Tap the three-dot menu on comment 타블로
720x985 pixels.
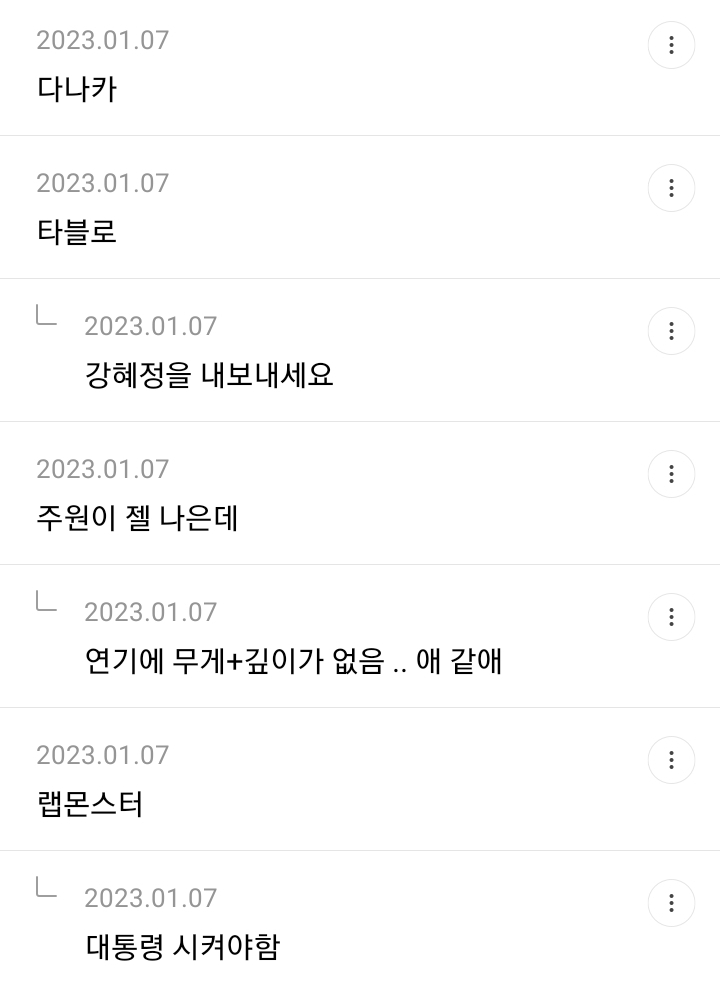[671, 188]
